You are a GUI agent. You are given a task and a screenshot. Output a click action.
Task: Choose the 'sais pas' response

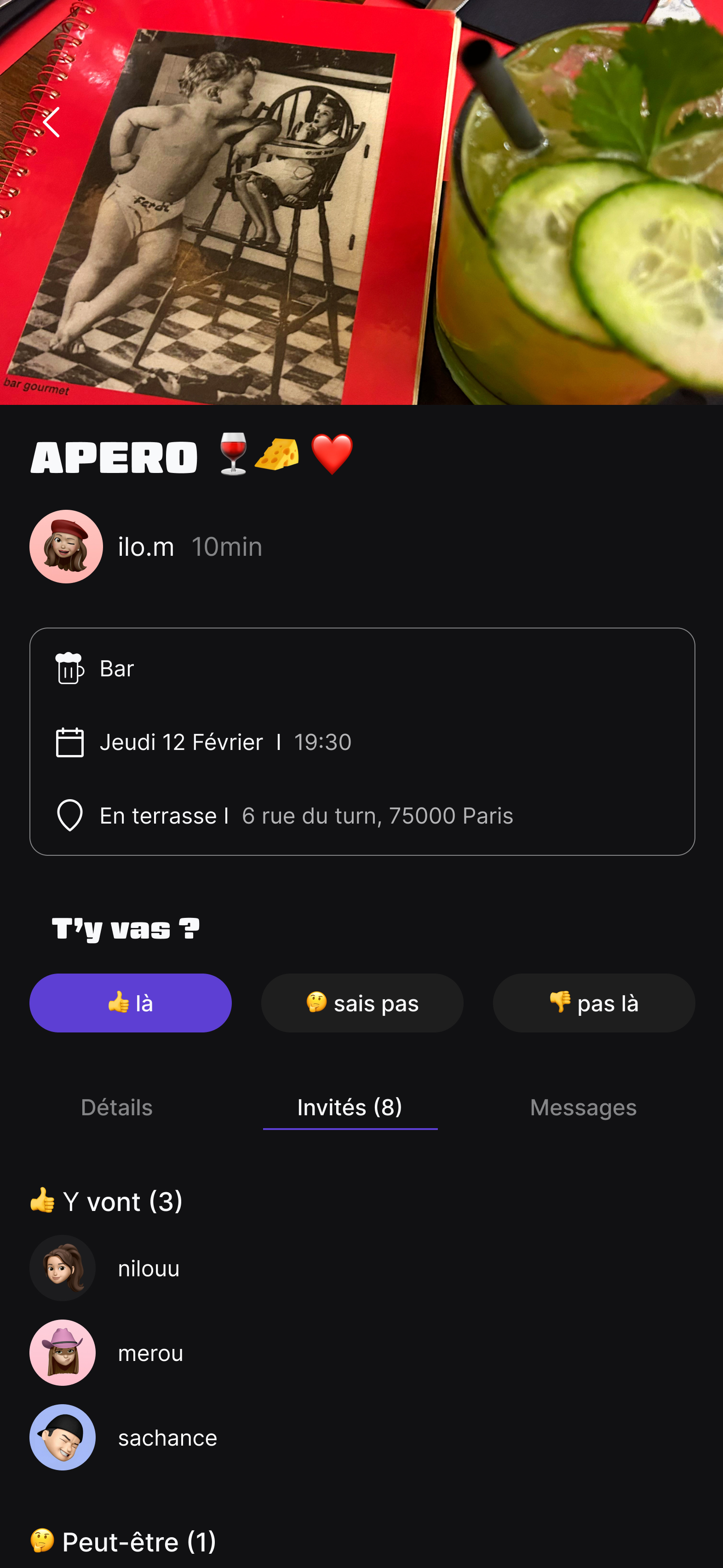(x=362, y=1003)
